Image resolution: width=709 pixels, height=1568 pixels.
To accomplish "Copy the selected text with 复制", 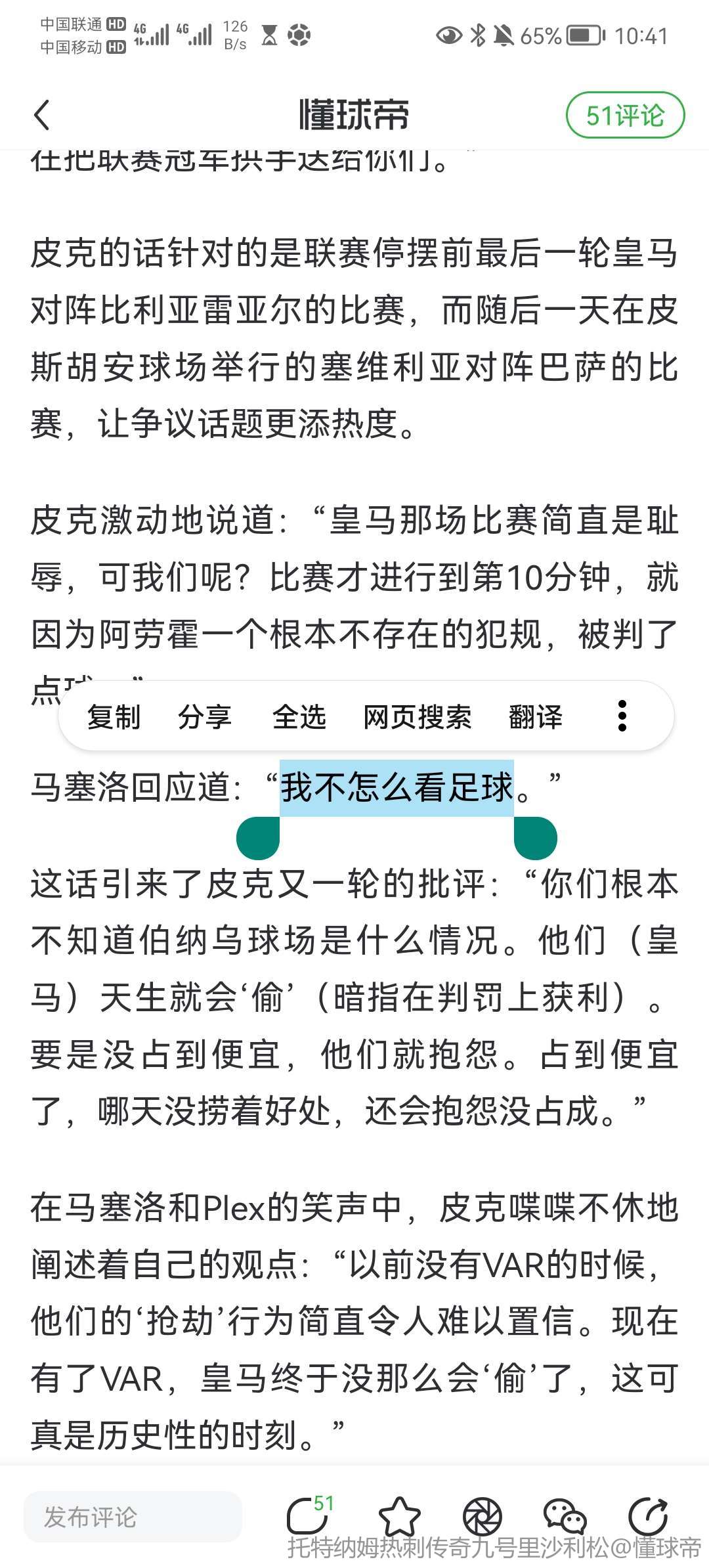I will coord(114,716).
